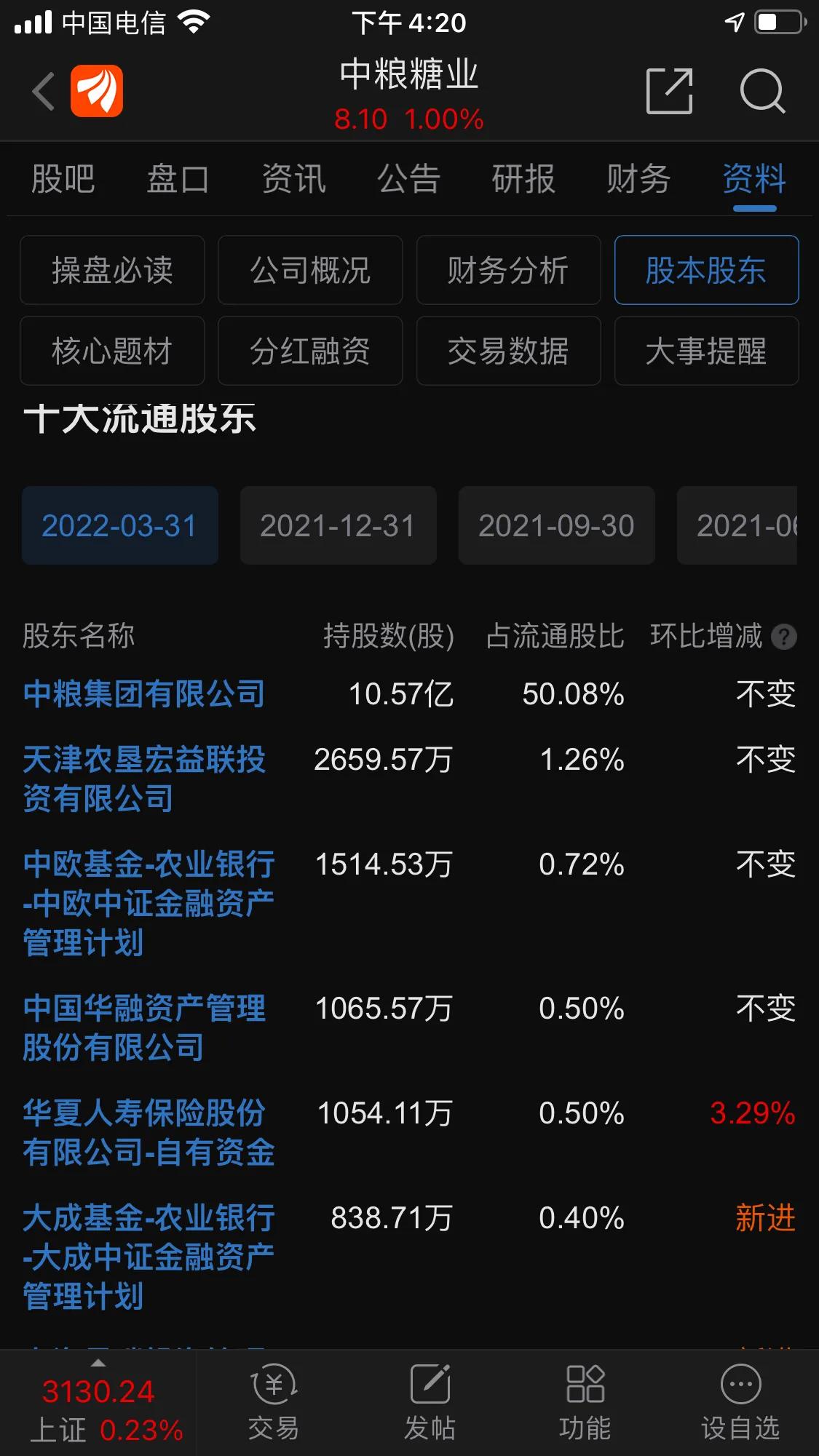Tap the 大事提醒 reminders button

(x=706, y=351)
